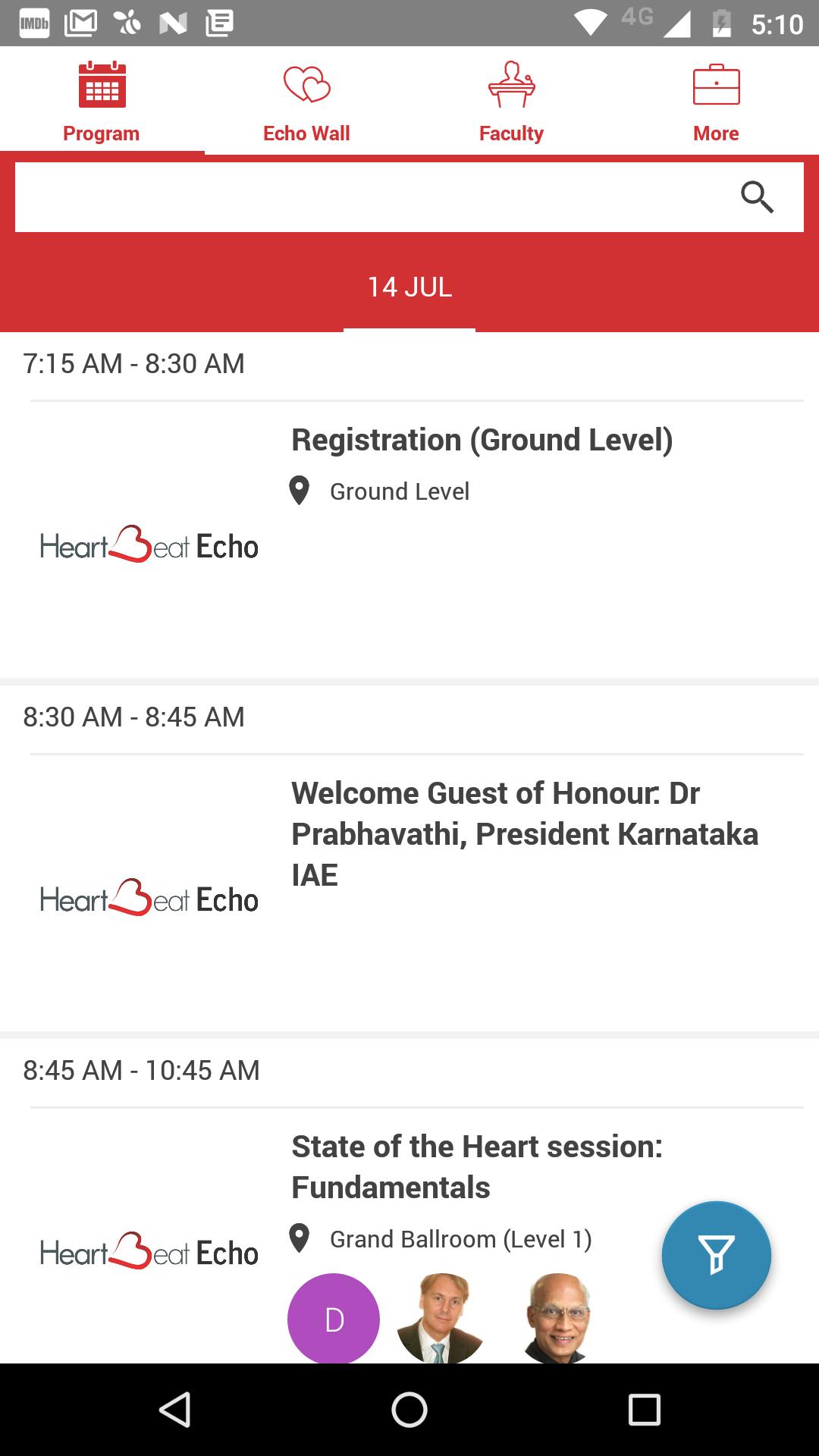The height and width of the screenshot is (1456, 819).
Task: Tap the search magnifier icon
Action: click(x=757, y=197)
